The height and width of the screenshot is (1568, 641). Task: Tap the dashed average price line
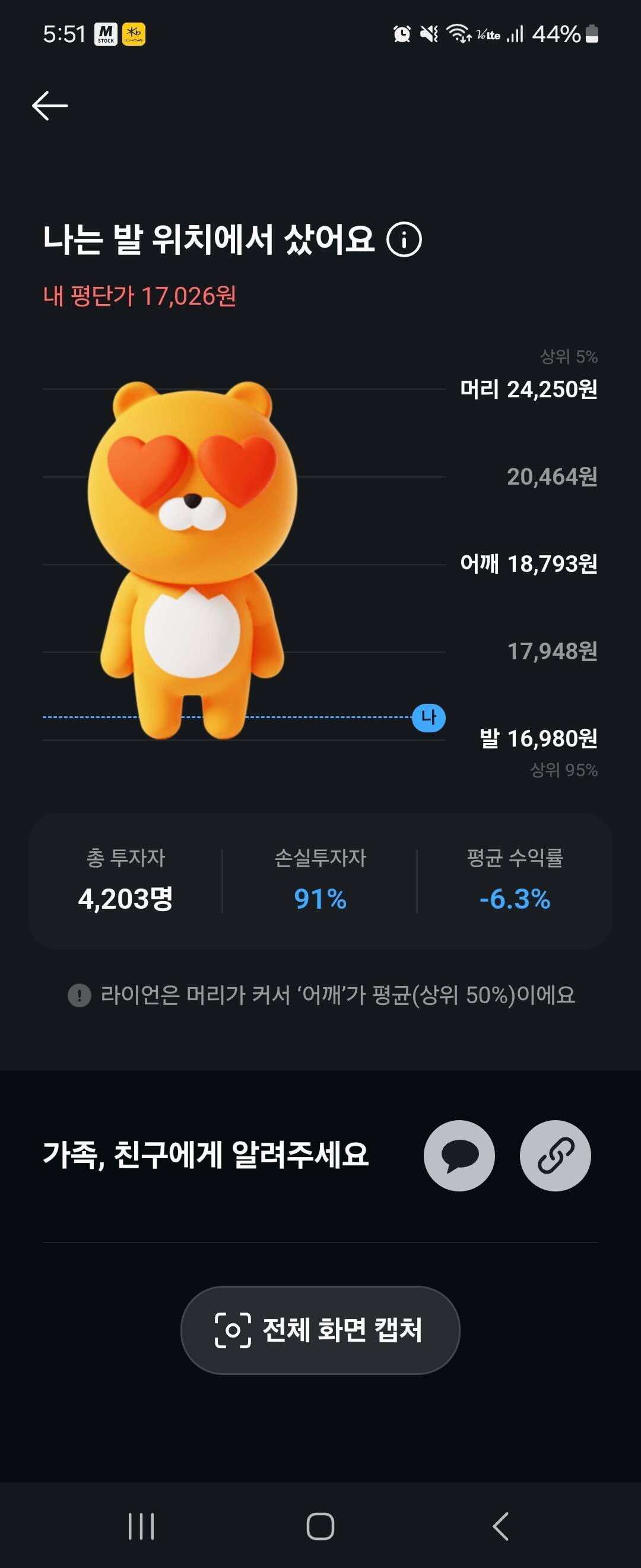point(243,717)
